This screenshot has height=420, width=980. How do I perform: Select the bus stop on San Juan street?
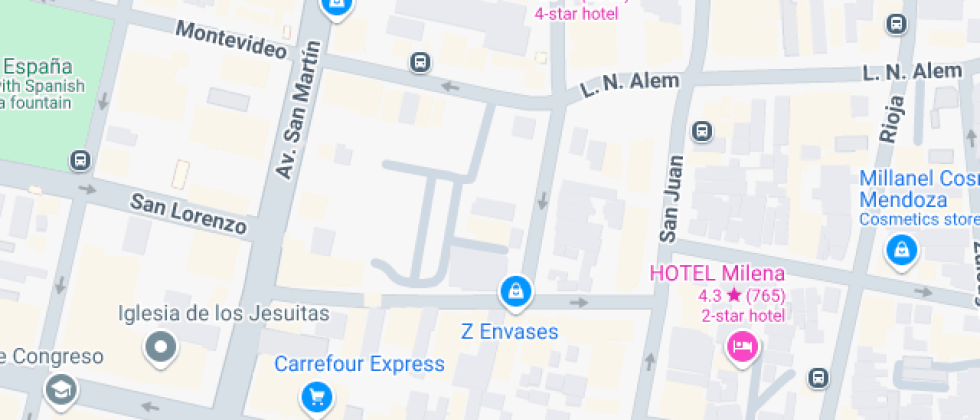[x=703, y=130]
